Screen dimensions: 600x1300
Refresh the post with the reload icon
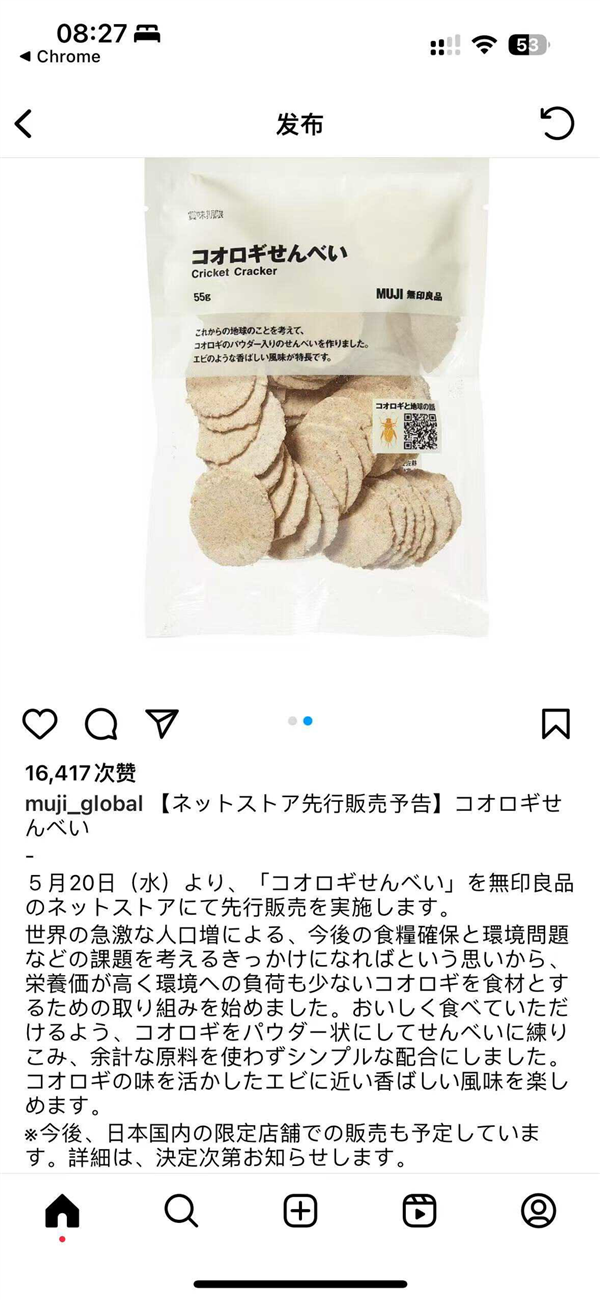coord(557,124)
